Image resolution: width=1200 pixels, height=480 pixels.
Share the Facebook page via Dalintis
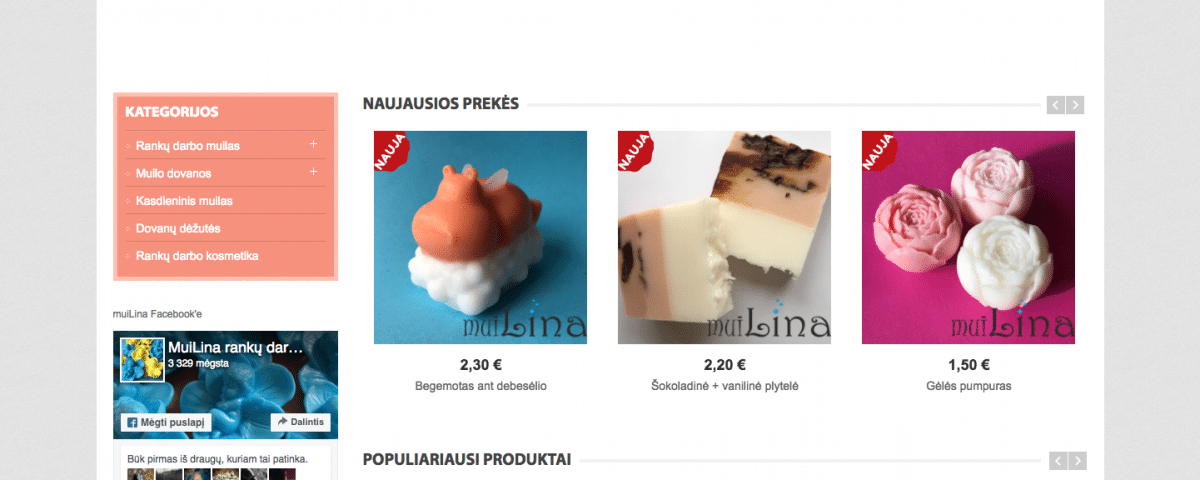point(300,423)
